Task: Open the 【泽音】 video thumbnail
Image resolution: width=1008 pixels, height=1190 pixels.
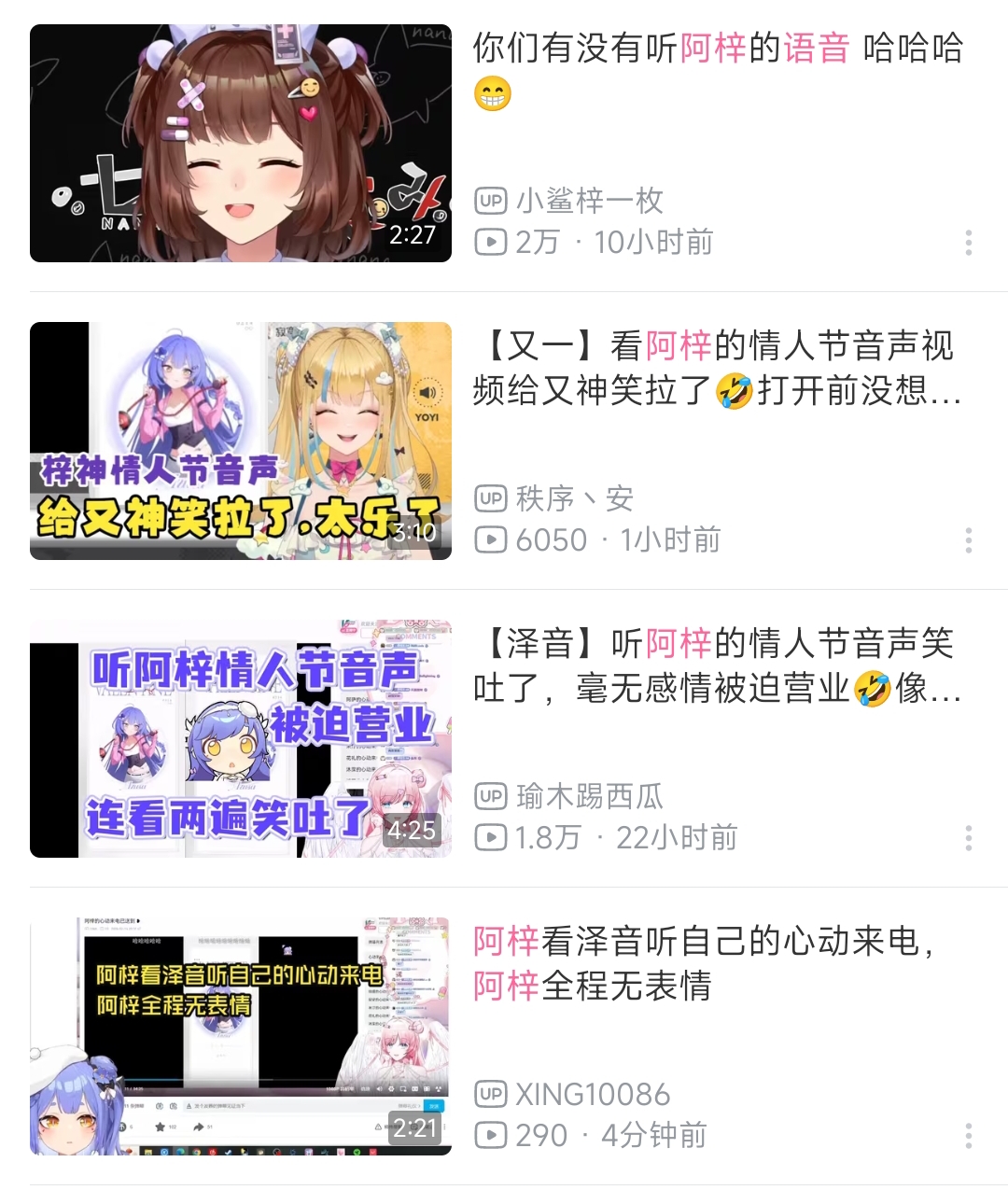Action: click(x=241, y=738)
